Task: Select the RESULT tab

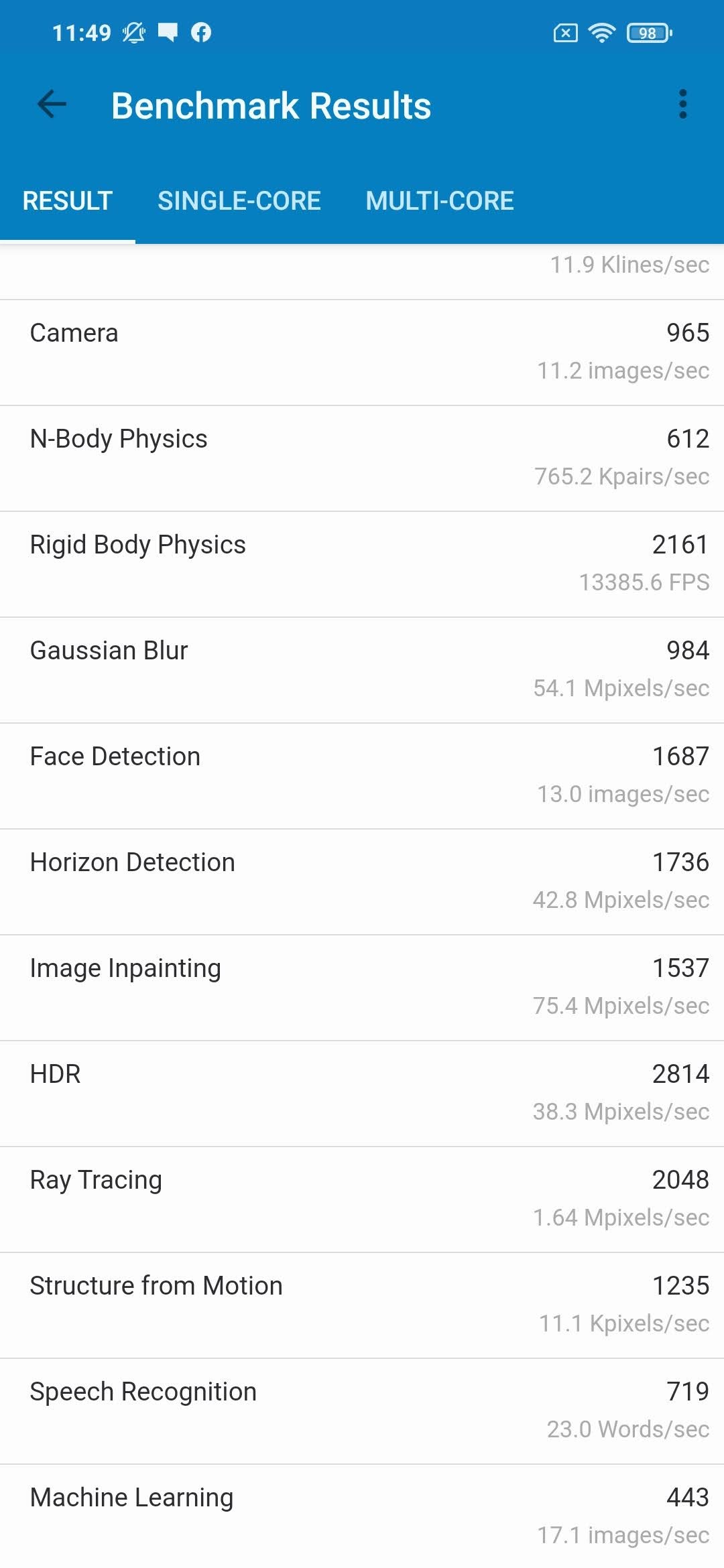Action: coord(68,201)
